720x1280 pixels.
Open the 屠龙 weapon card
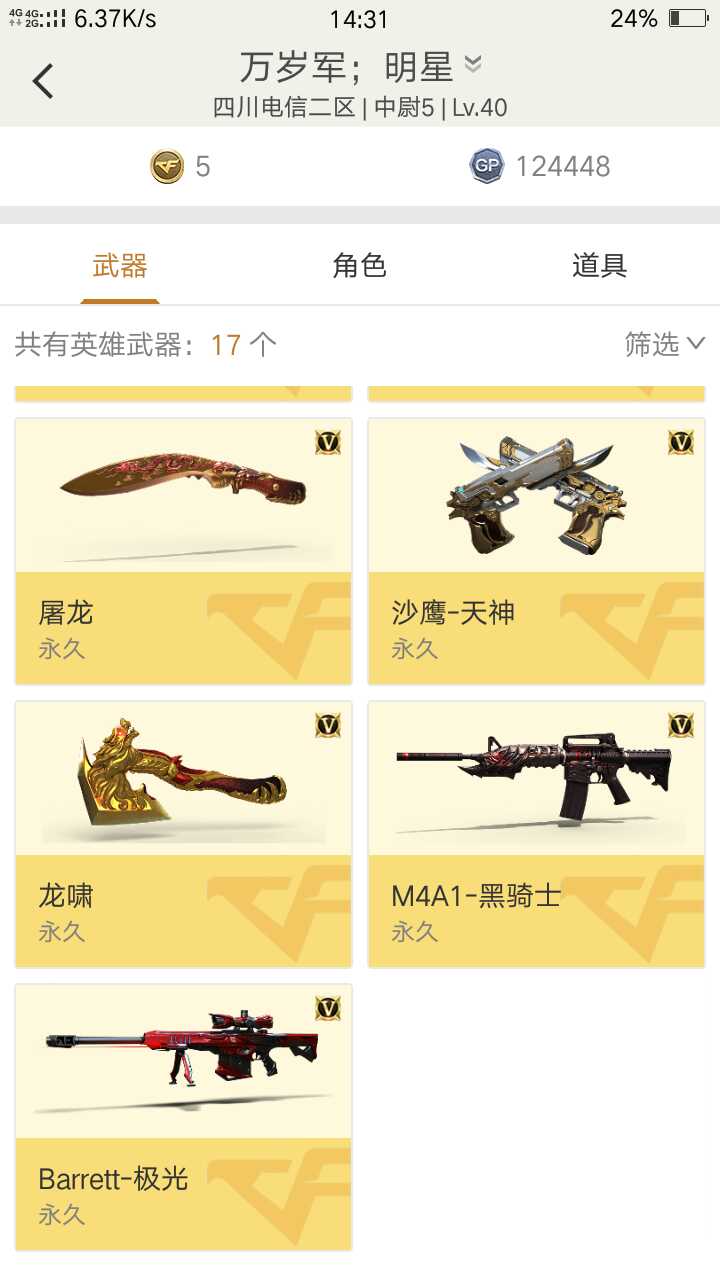pyautogui.click(x=183, y=551)
